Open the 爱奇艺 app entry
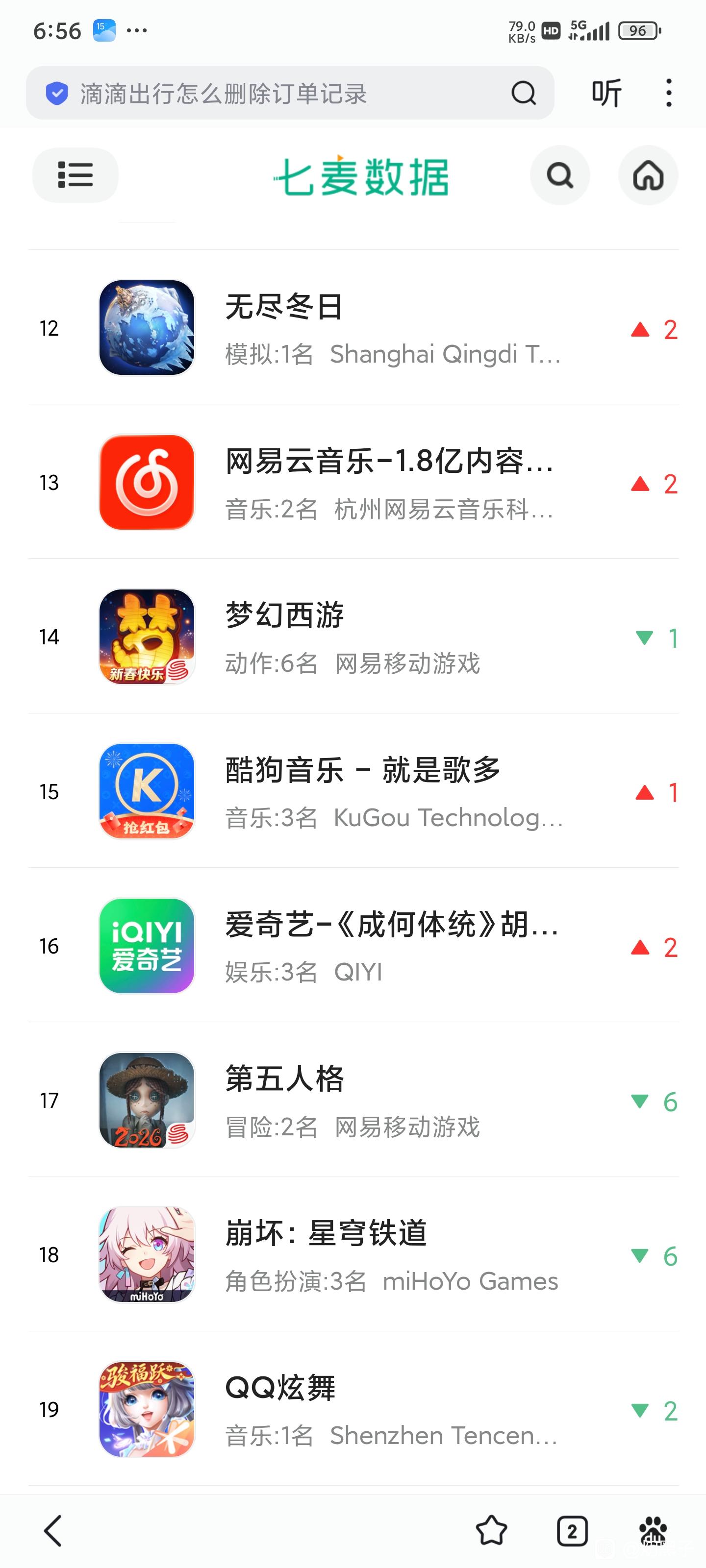This screenshot has height=1568, width=706. (x=353, y=946)
